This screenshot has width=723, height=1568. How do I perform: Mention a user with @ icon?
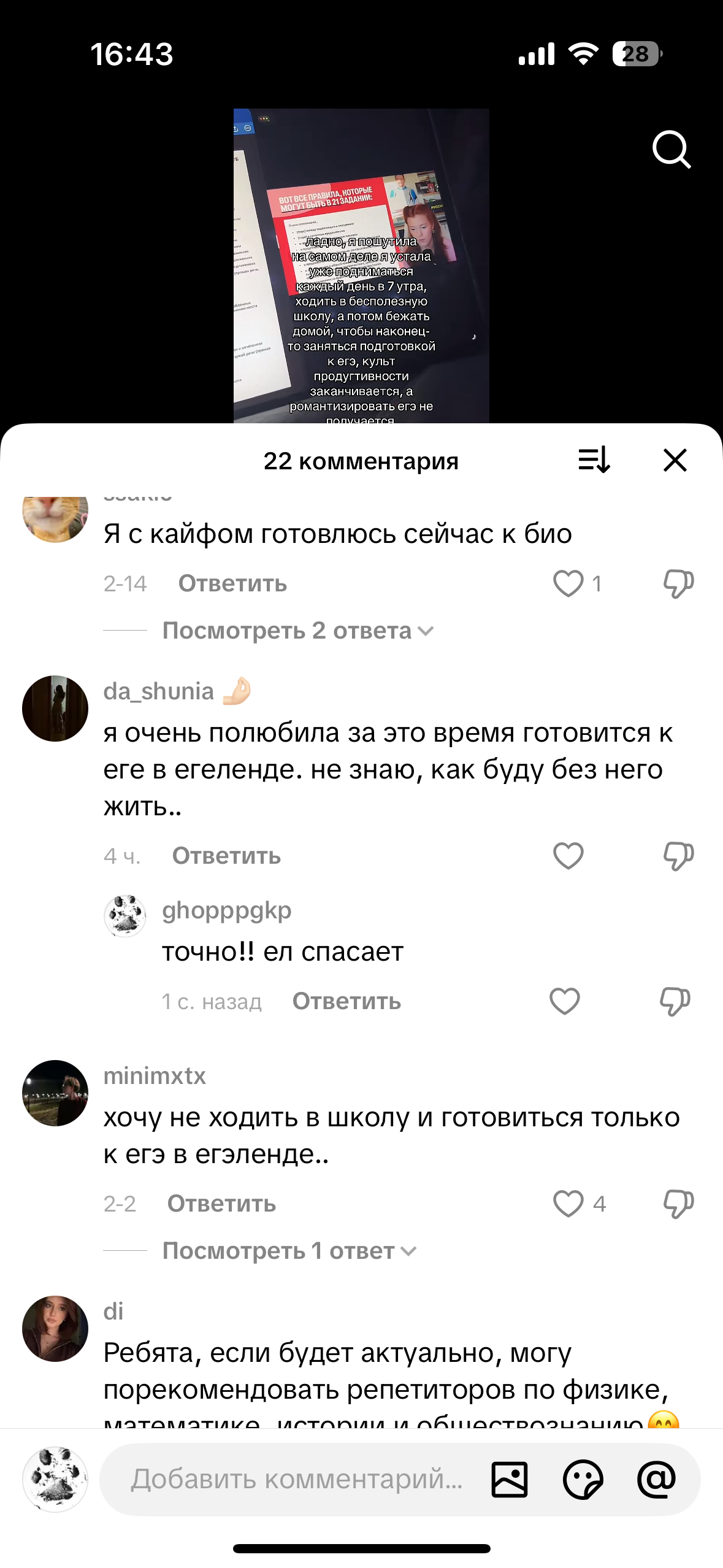click(656, 1479)
